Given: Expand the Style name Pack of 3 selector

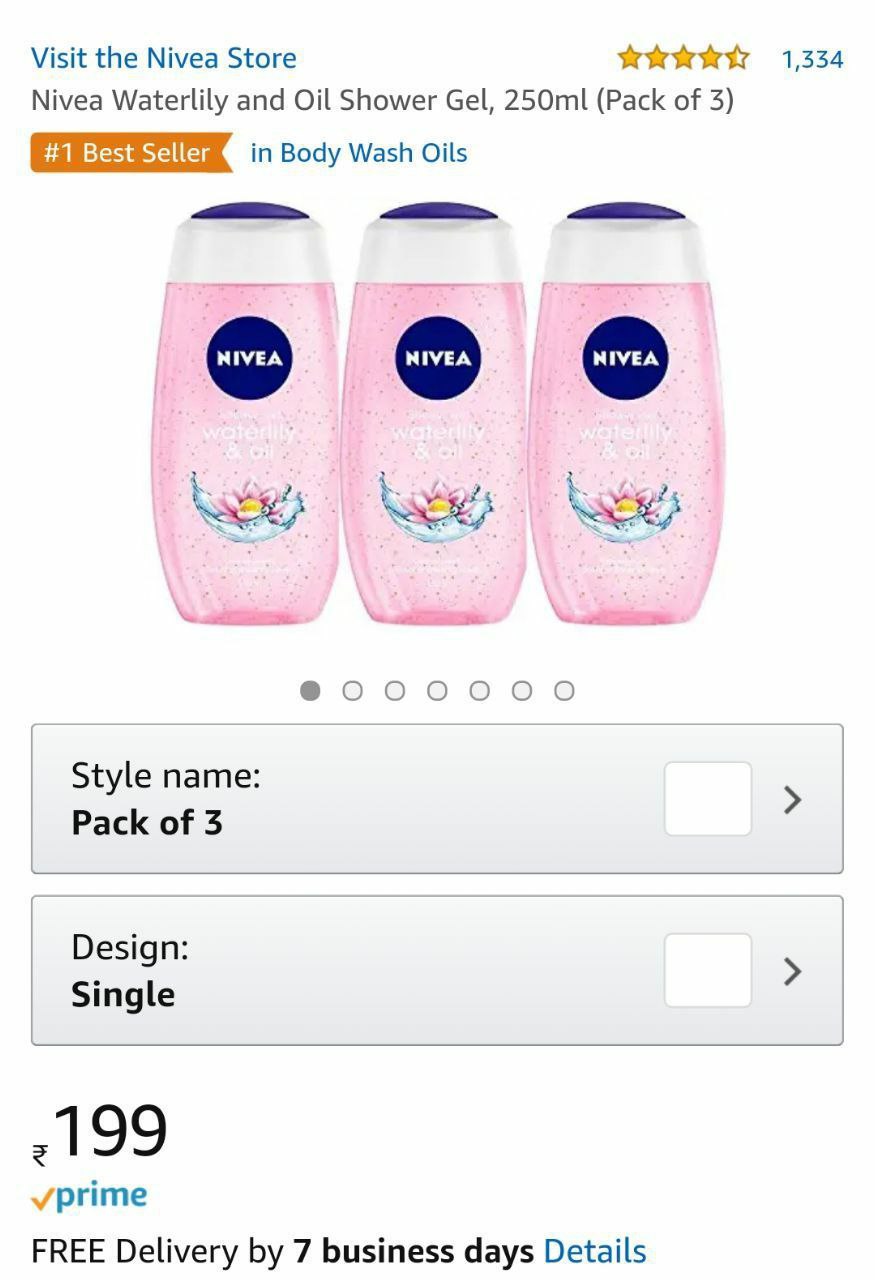Looking at the screenshot, I should point(437,799).
